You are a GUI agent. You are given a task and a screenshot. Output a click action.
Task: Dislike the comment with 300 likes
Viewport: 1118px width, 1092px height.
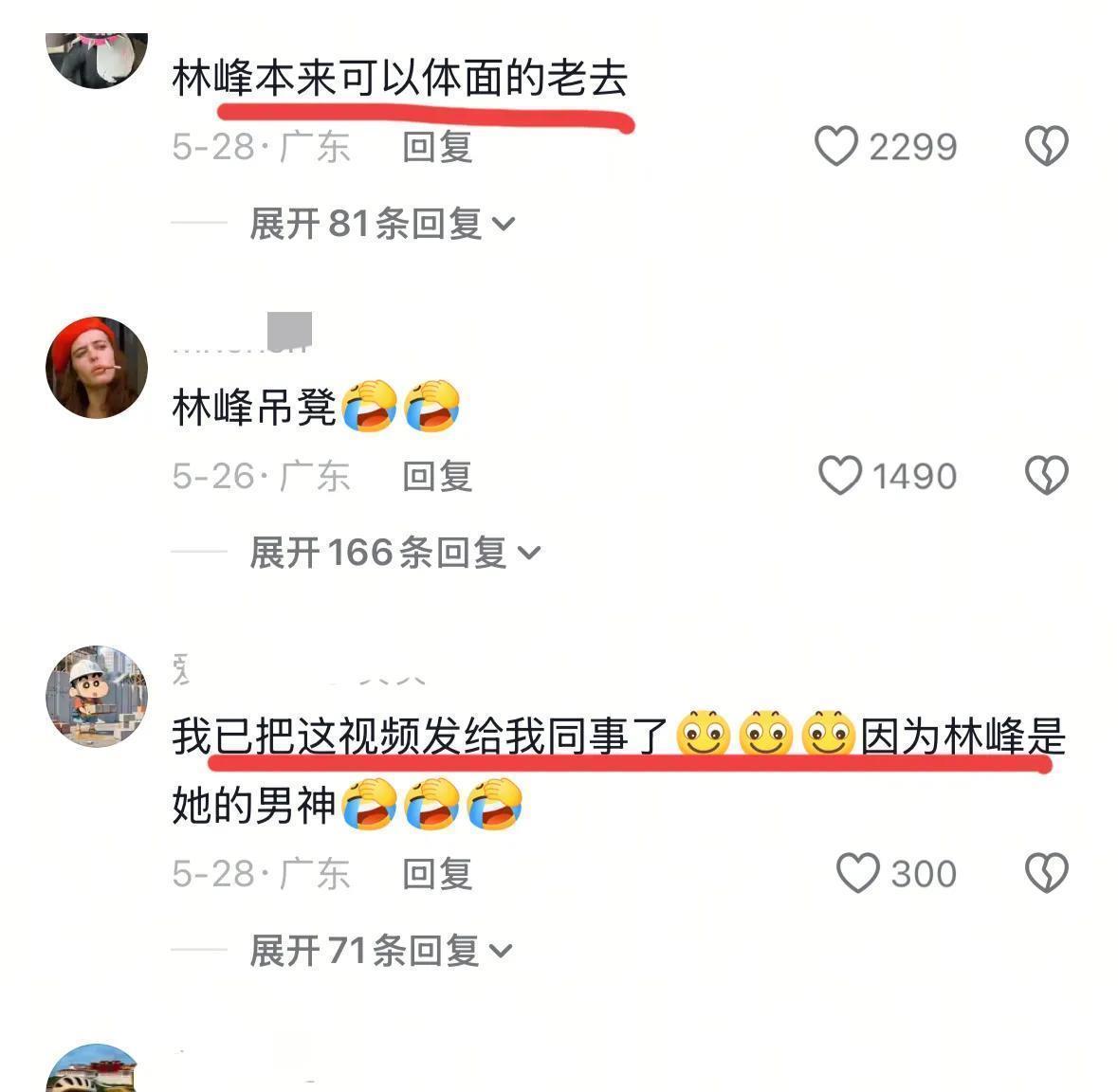pos(1046,873)
